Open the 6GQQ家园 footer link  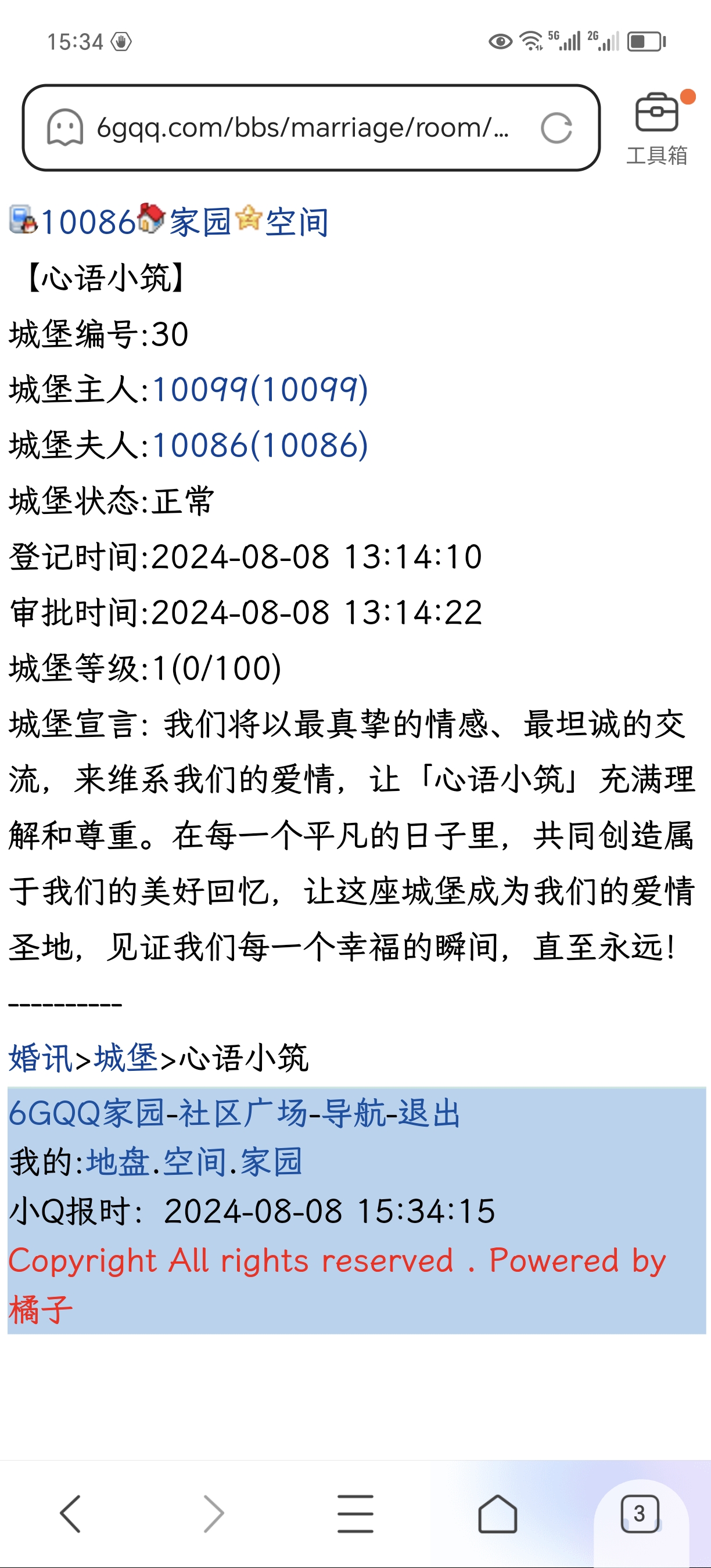[x=87, y=1113]
